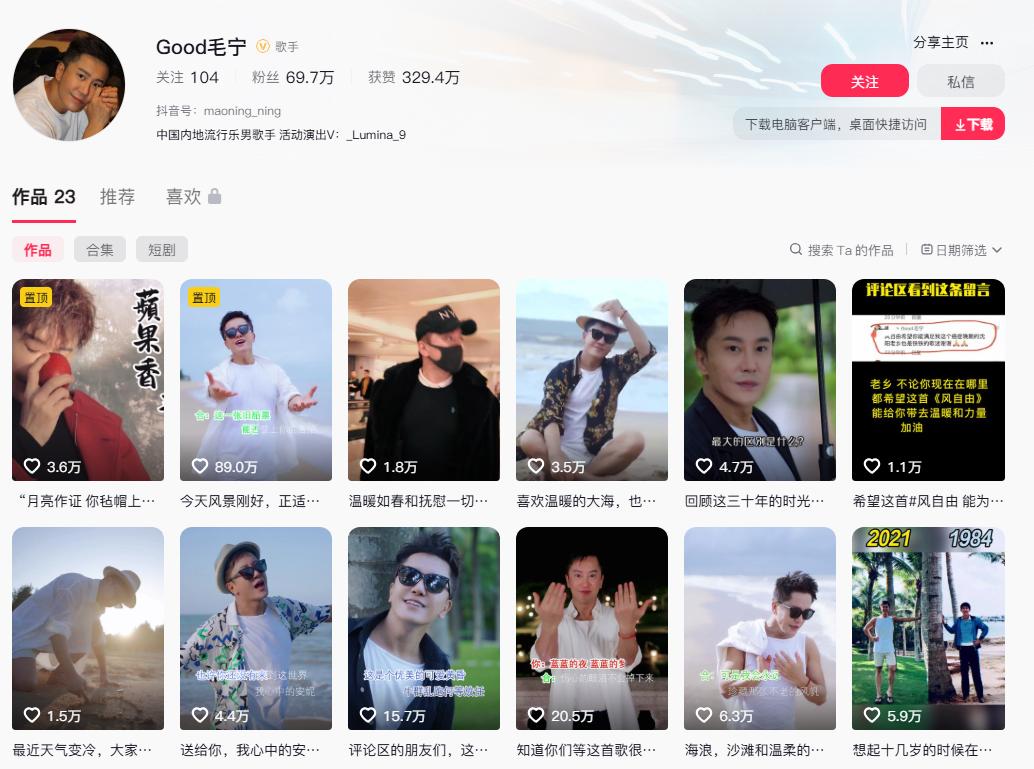This screenshot has width=1034, height=769.
Task: Download the desktop client
Action: pos(972,124)
